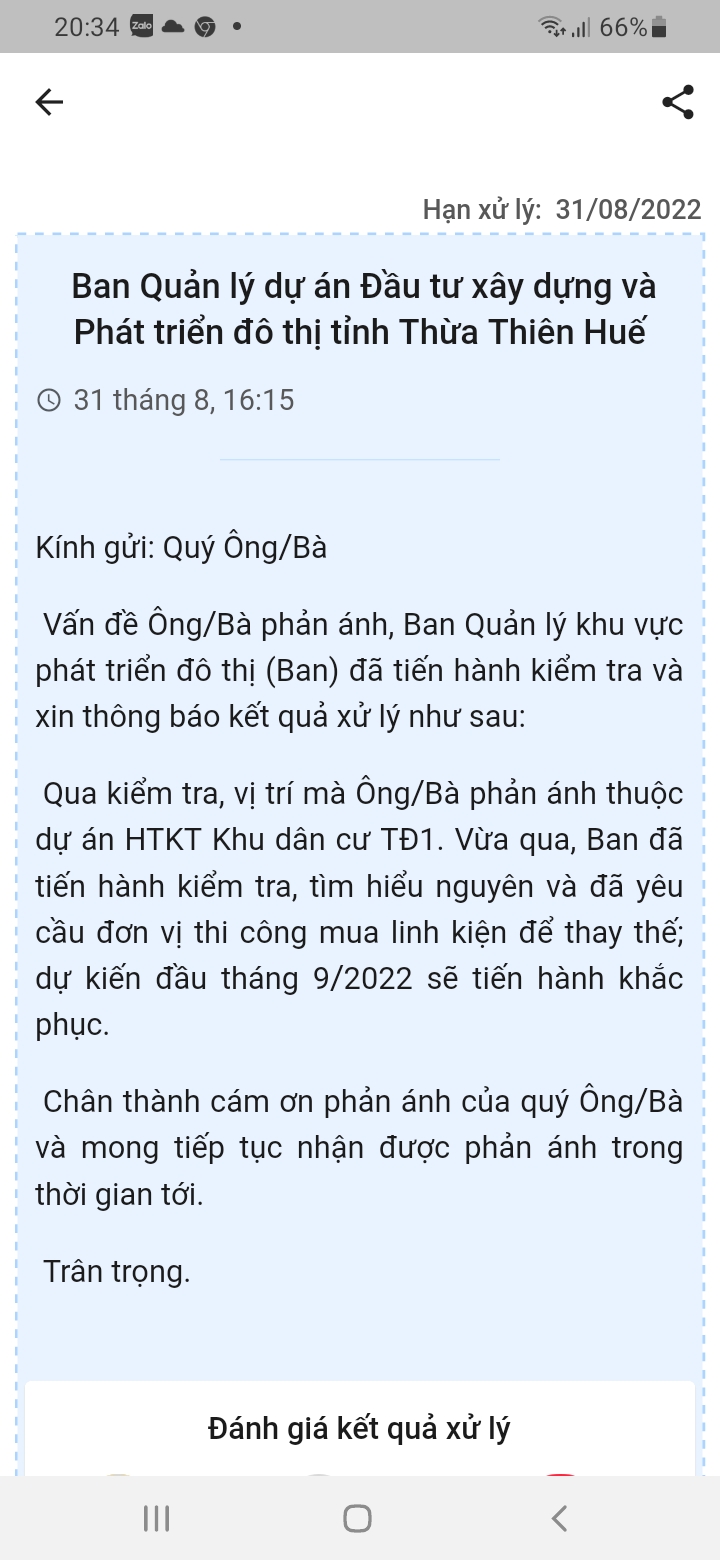Tap the system back button
Screen dimensions: 720x1560
point(560,1518)
